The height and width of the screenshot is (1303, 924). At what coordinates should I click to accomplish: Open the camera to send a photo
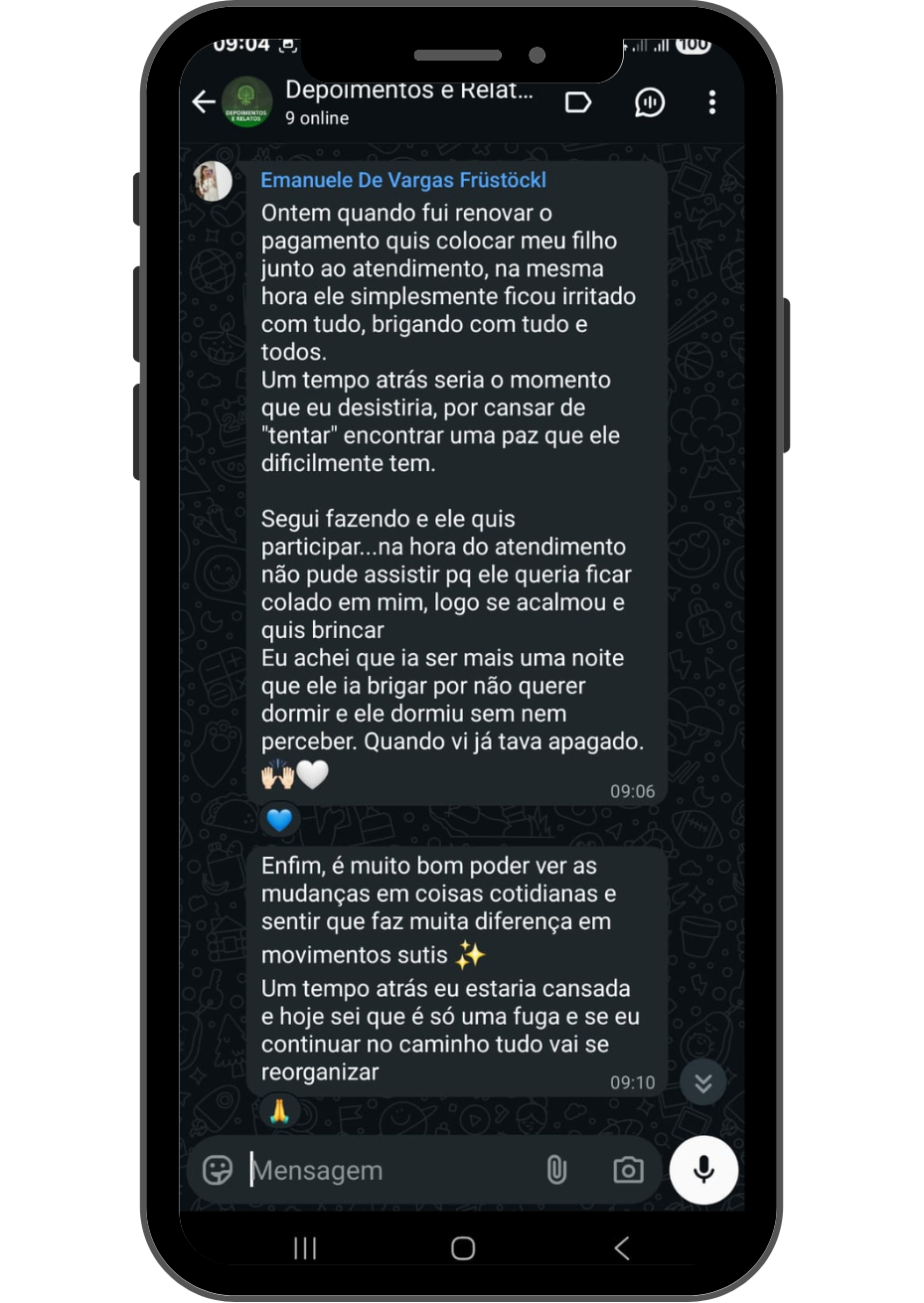pyautogui.click(x=628, y=1170)
